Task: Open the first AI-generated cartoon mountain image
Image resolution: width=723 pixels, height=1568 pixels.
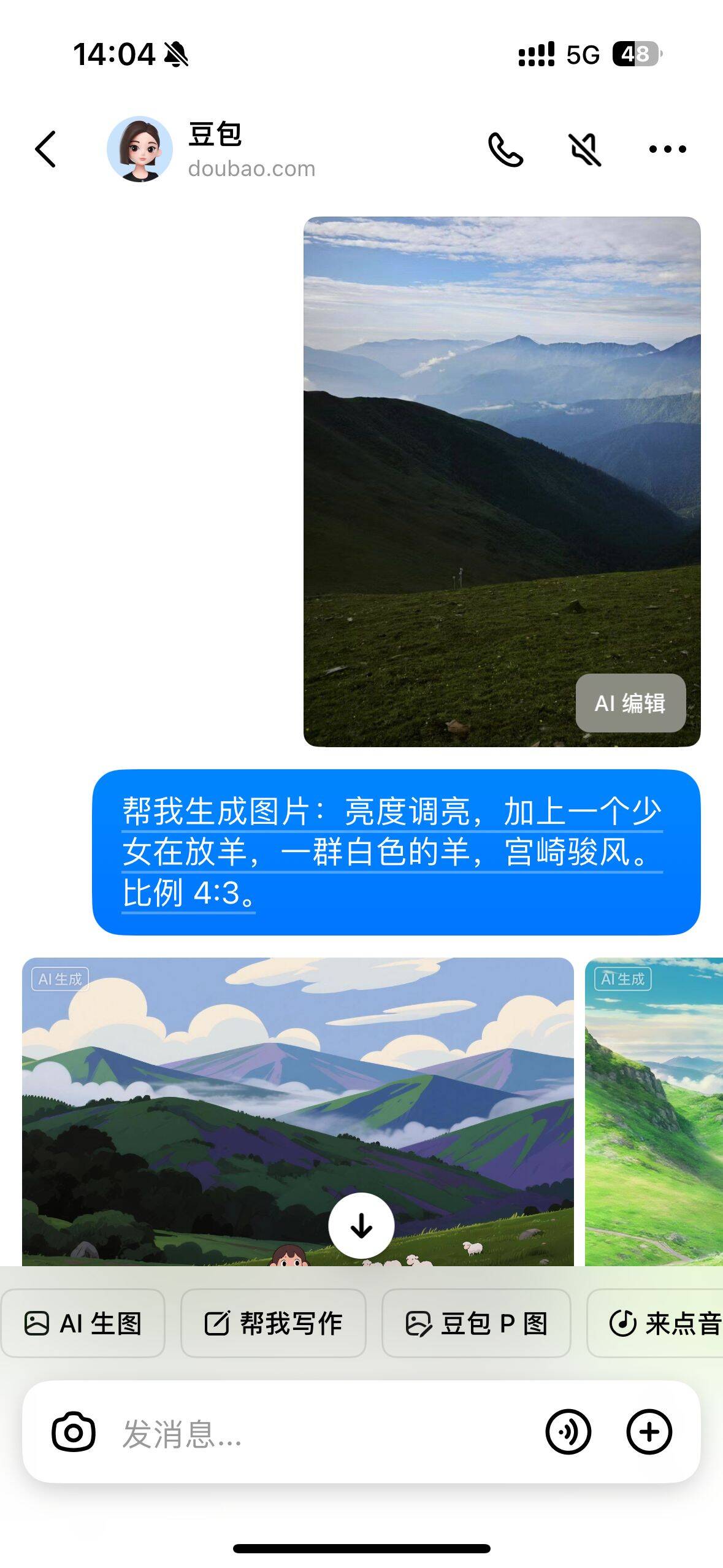Action: [x=298, y=1112]
